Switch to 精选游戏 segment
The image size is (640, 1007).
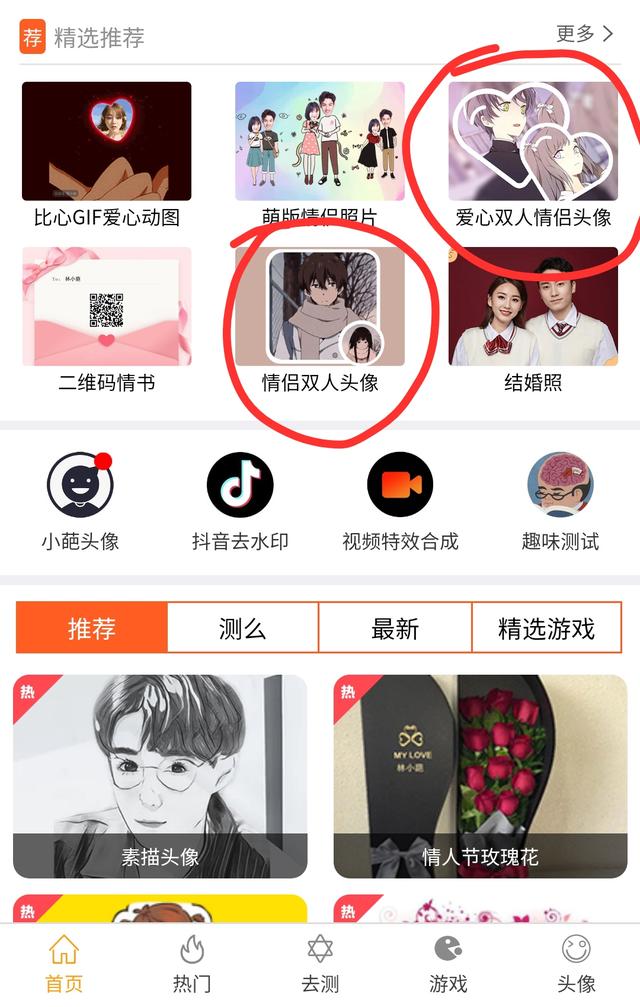(x=546, y=628)
